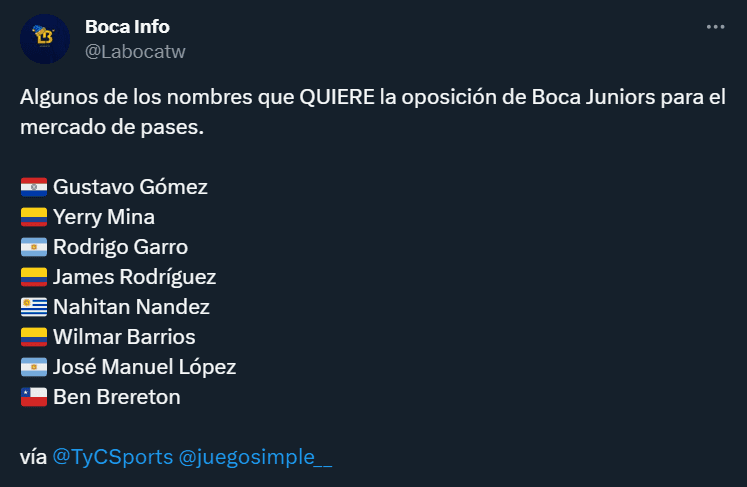Viewport: 747px width, 487px height.
Task: Open Boca Info profile avatar
Action: tap(44, 39)
